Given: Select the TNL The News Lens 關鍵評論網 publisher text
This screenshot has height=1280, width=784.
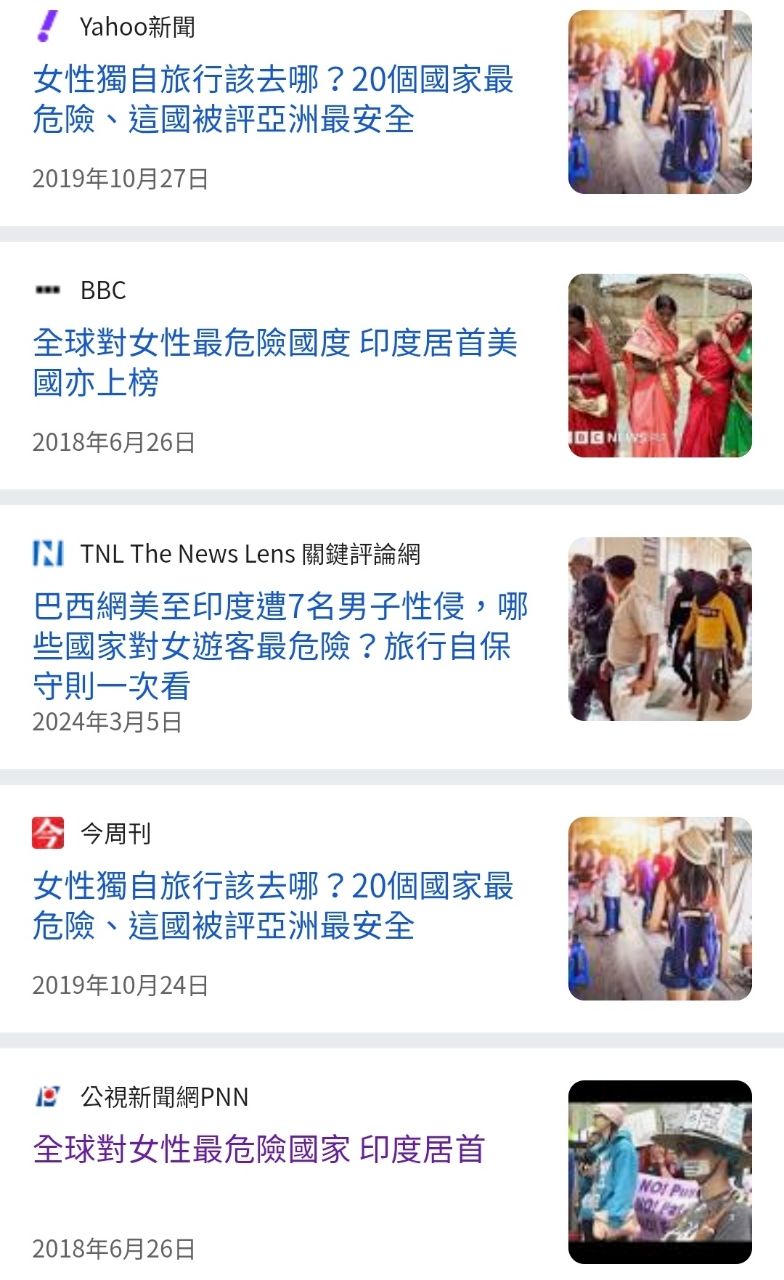Looking at the screenshot, I should [x=255, y=550].
